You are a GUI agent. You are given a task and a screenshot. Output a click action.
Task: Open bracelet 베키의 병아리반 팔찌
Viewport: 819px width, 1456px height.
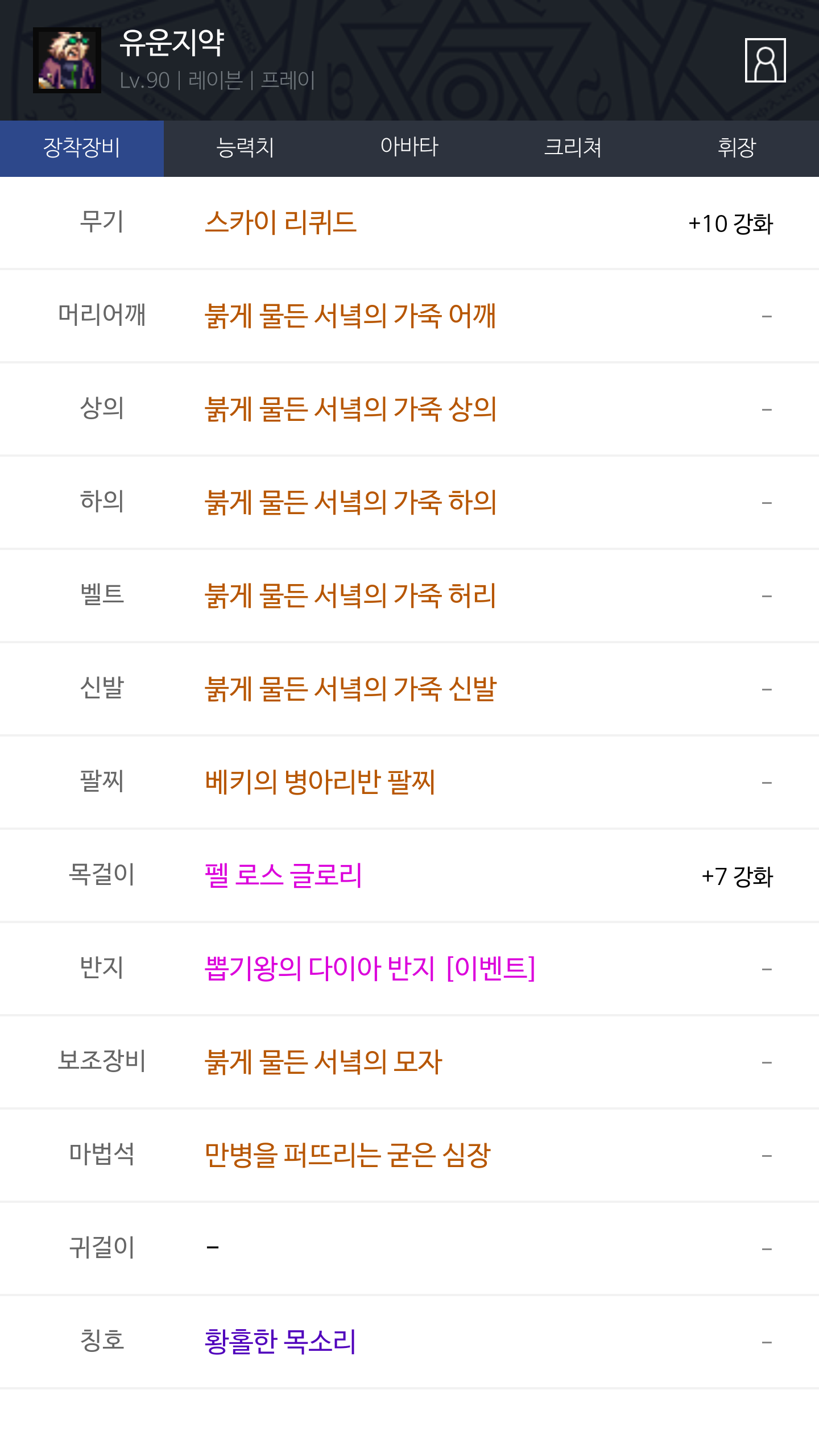point(320,782)
